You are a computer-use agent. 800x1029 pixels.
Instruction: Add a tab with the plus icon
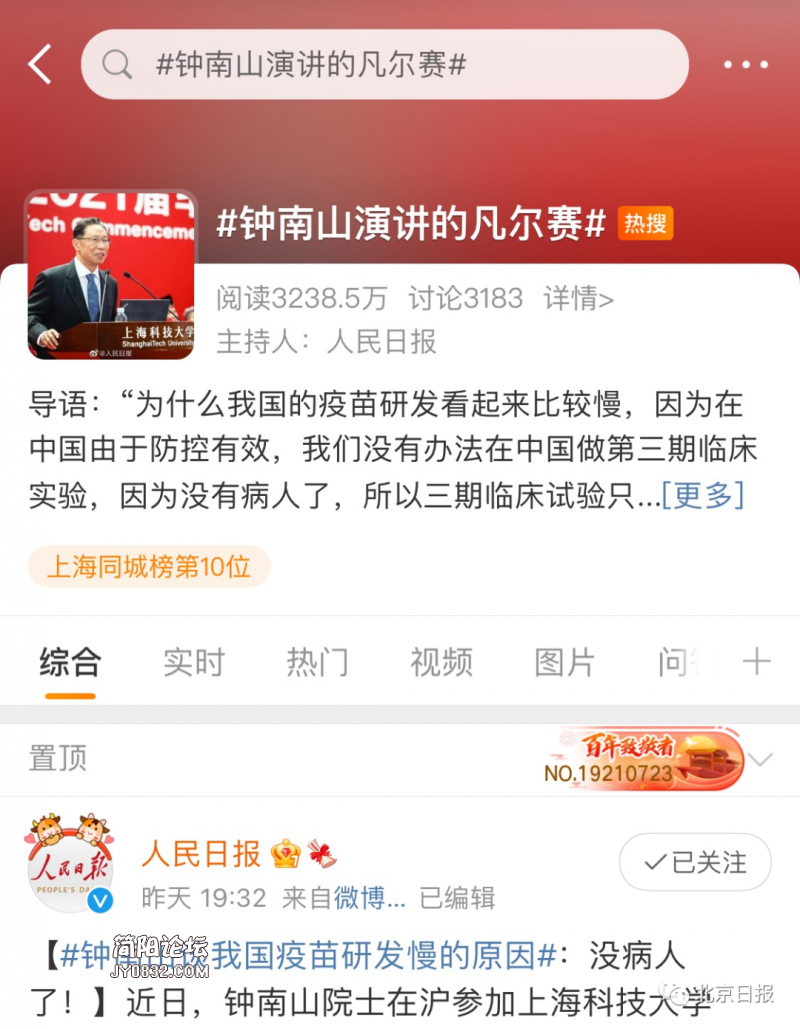point(757,661)
